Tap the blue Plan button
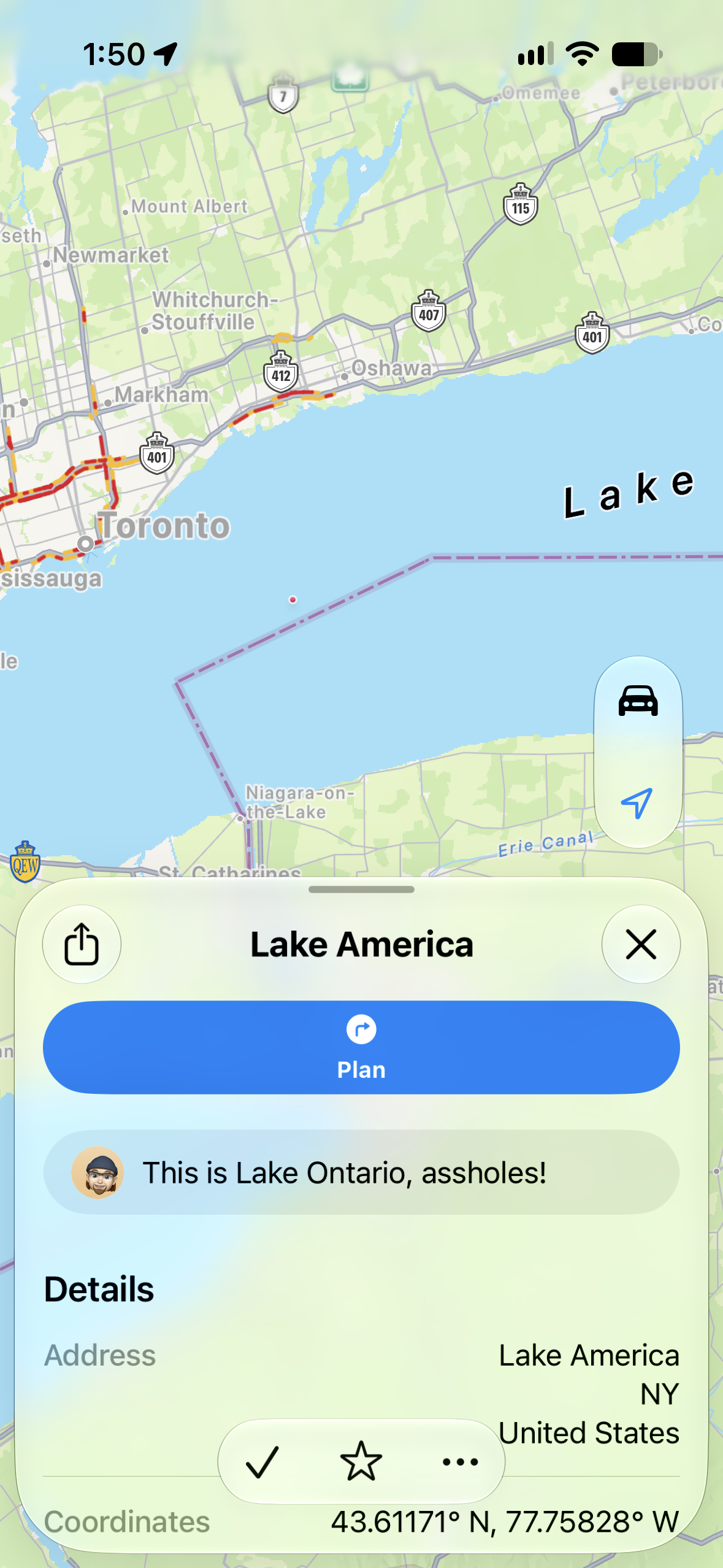The width and height of the screenshot is (723, 1568). point(361,1048)
